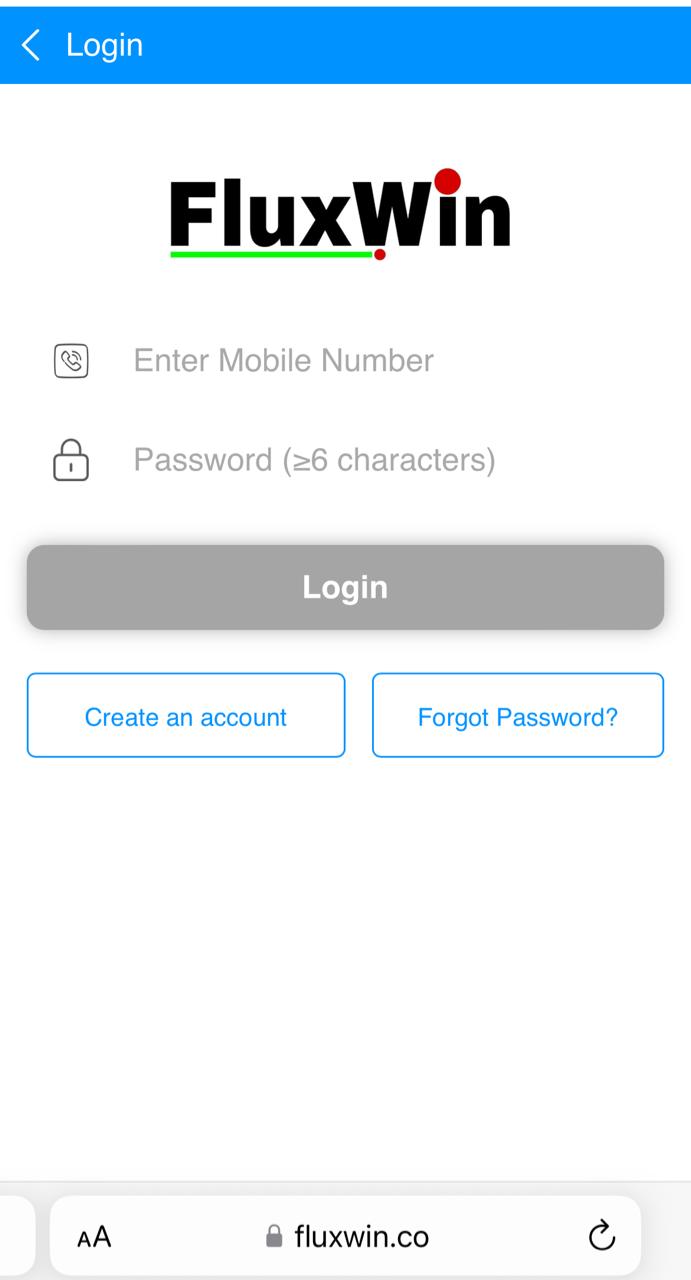Tap the grey Login button
This screenshot has width=691, height=1280.
[x=345, y=587]
